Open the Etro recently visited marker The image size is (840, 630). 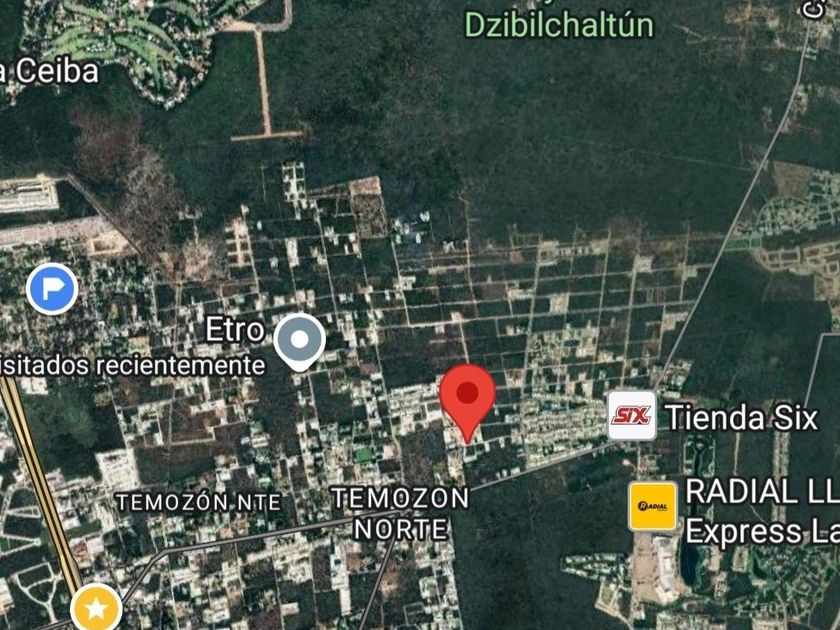click(299, 342)
